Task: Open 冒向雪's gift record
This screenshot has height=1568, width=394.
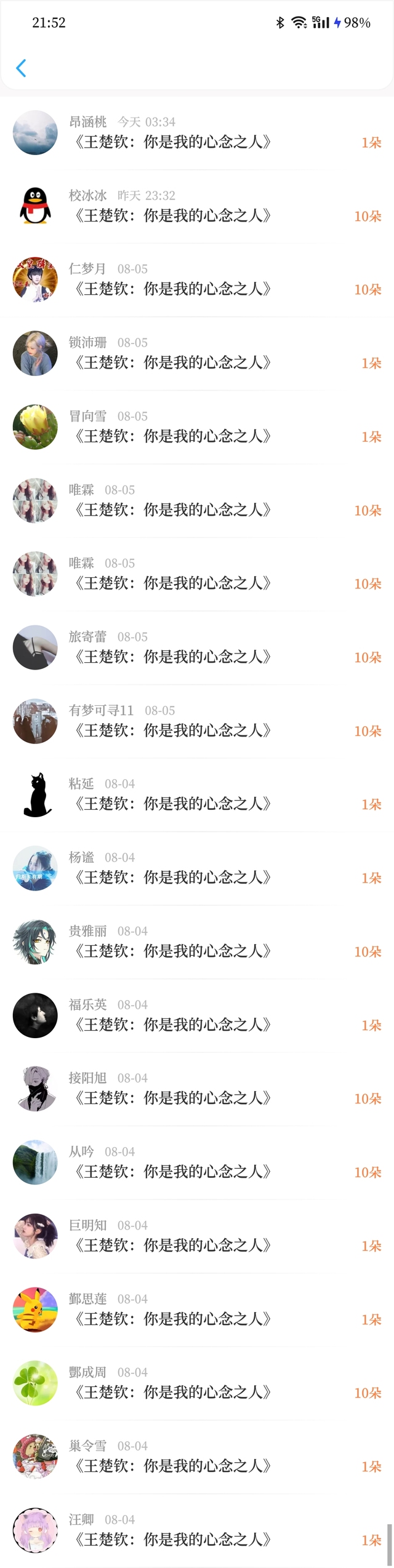Action: click(197, 427)
